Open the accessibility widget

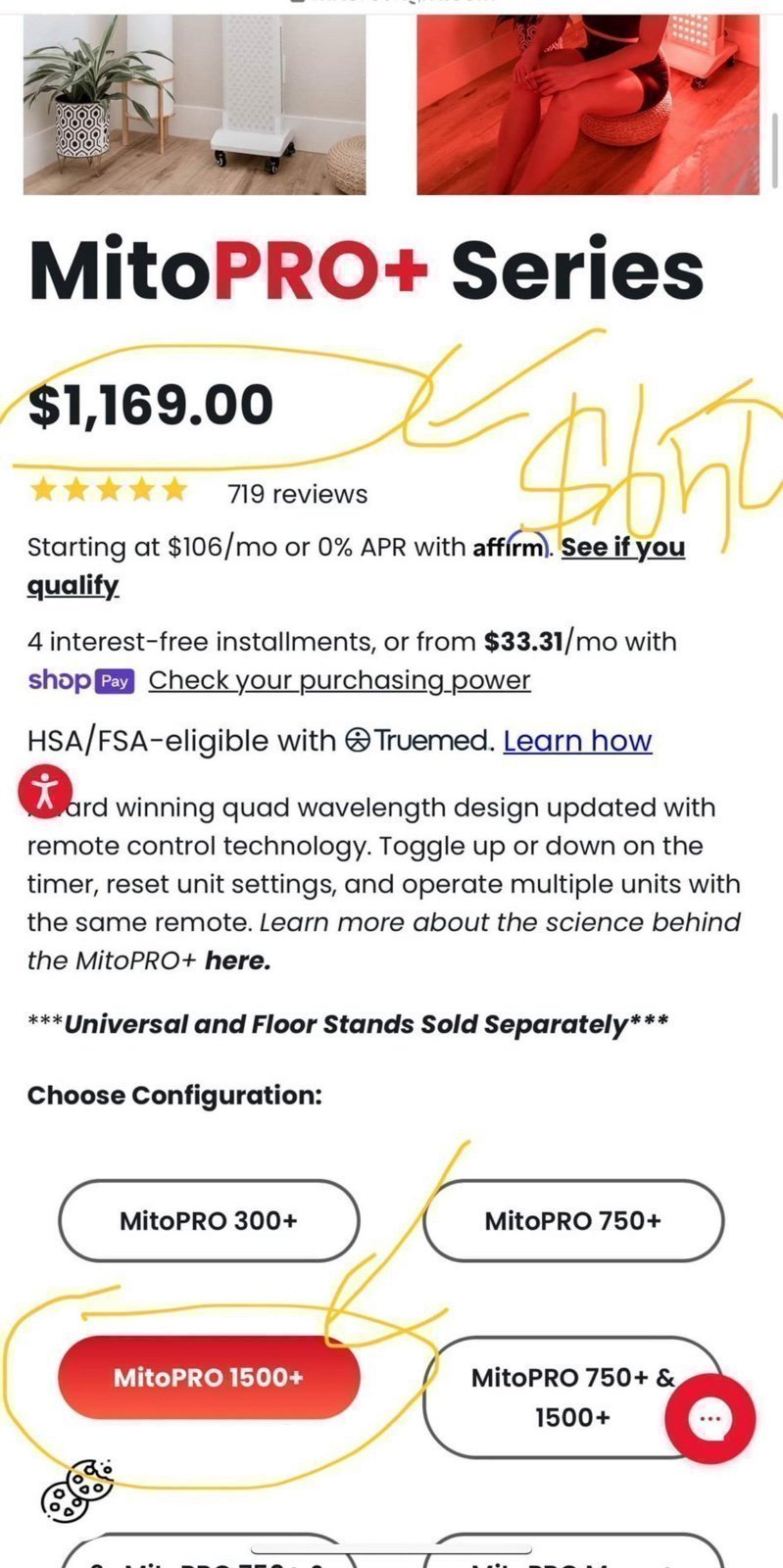tap(45, 792)
